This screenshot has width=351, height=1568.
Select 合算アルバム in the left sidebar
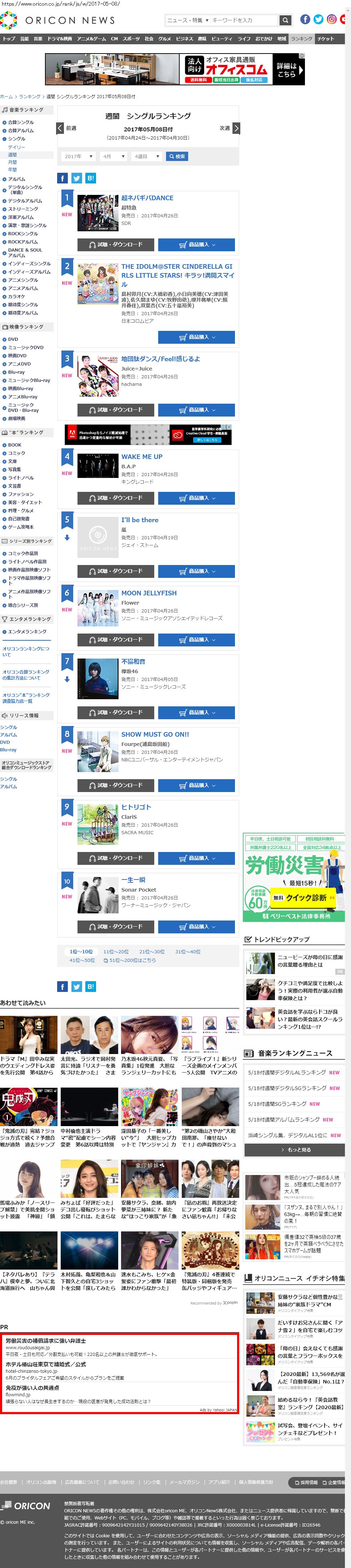21,131
